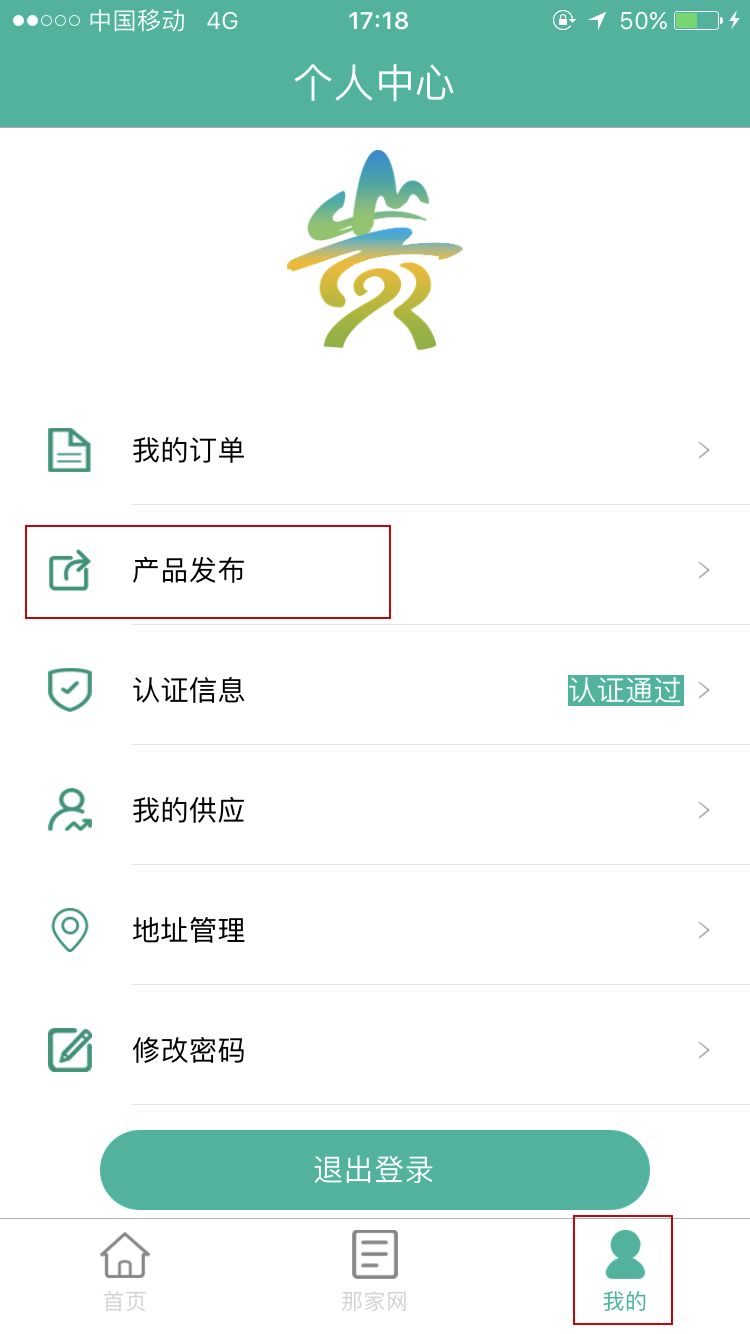Tap the 退出登录 logout button
The width and height of the screenshot is (750, 1334).
(x=374, y=1170)
